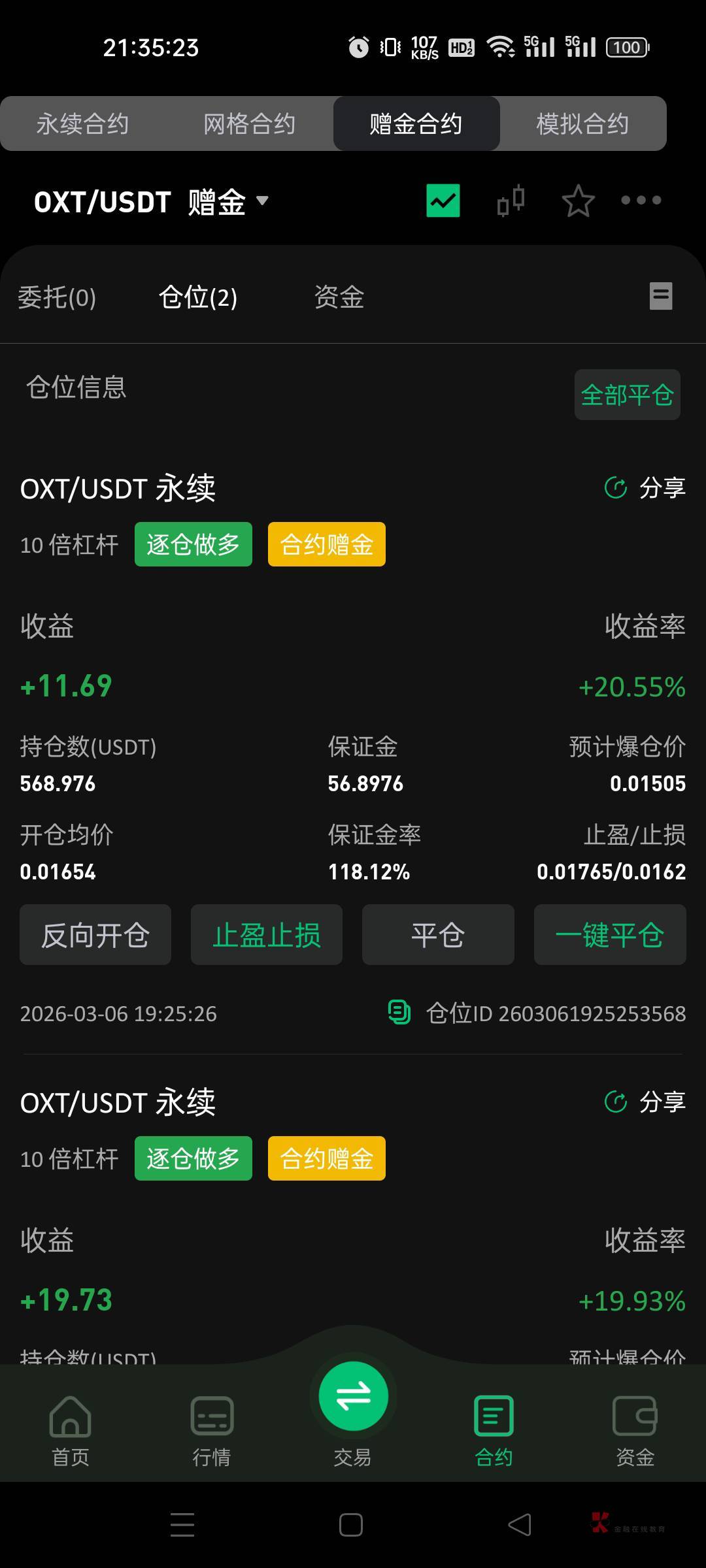Go to the 首页 bottom tab
Viewport: 706px width, 1568px height.
coord(70,1431)
